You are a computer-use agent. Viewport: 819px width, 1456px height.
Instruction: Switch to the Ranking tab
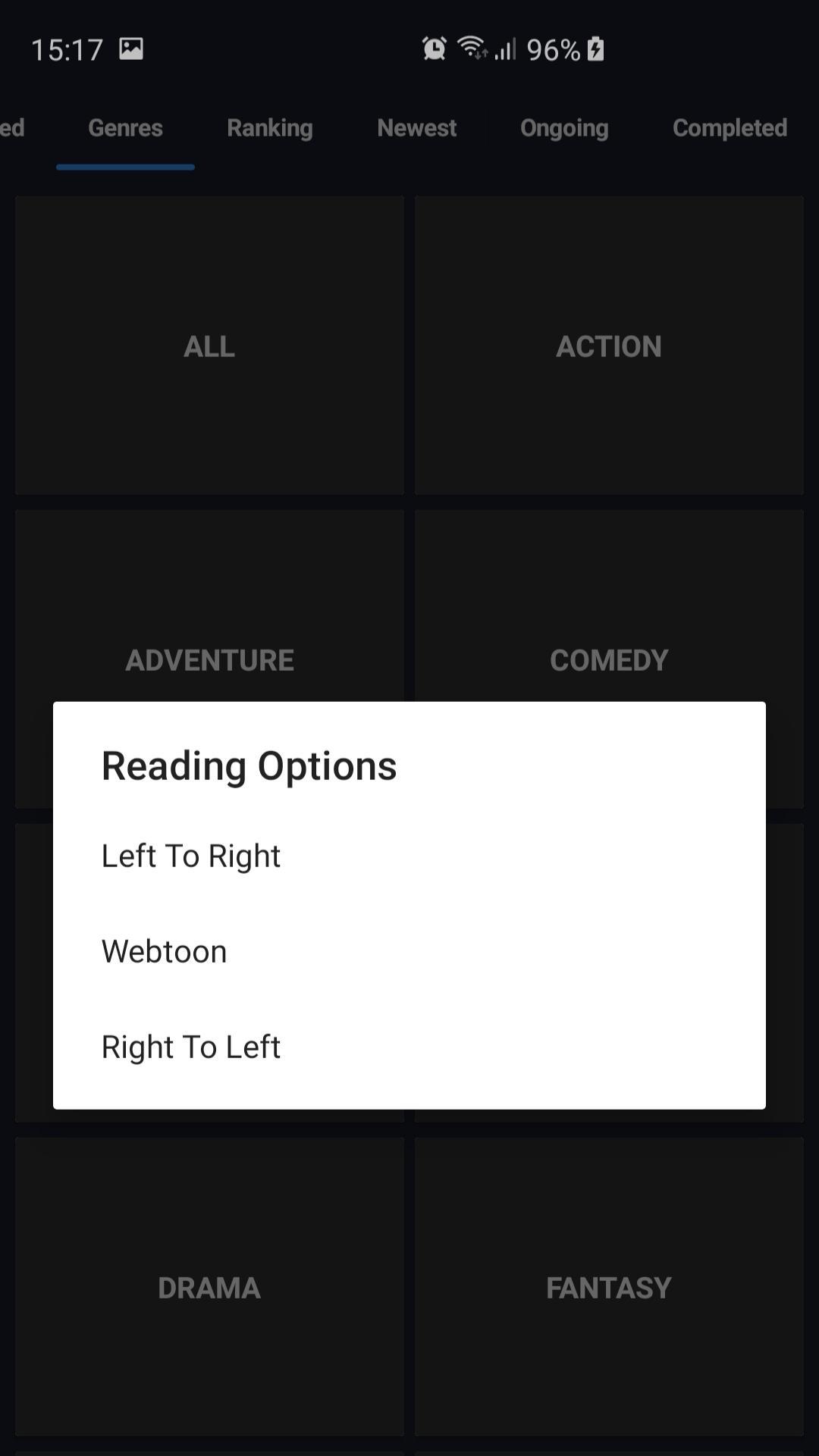pyautogui.click(x=269, y=128)
